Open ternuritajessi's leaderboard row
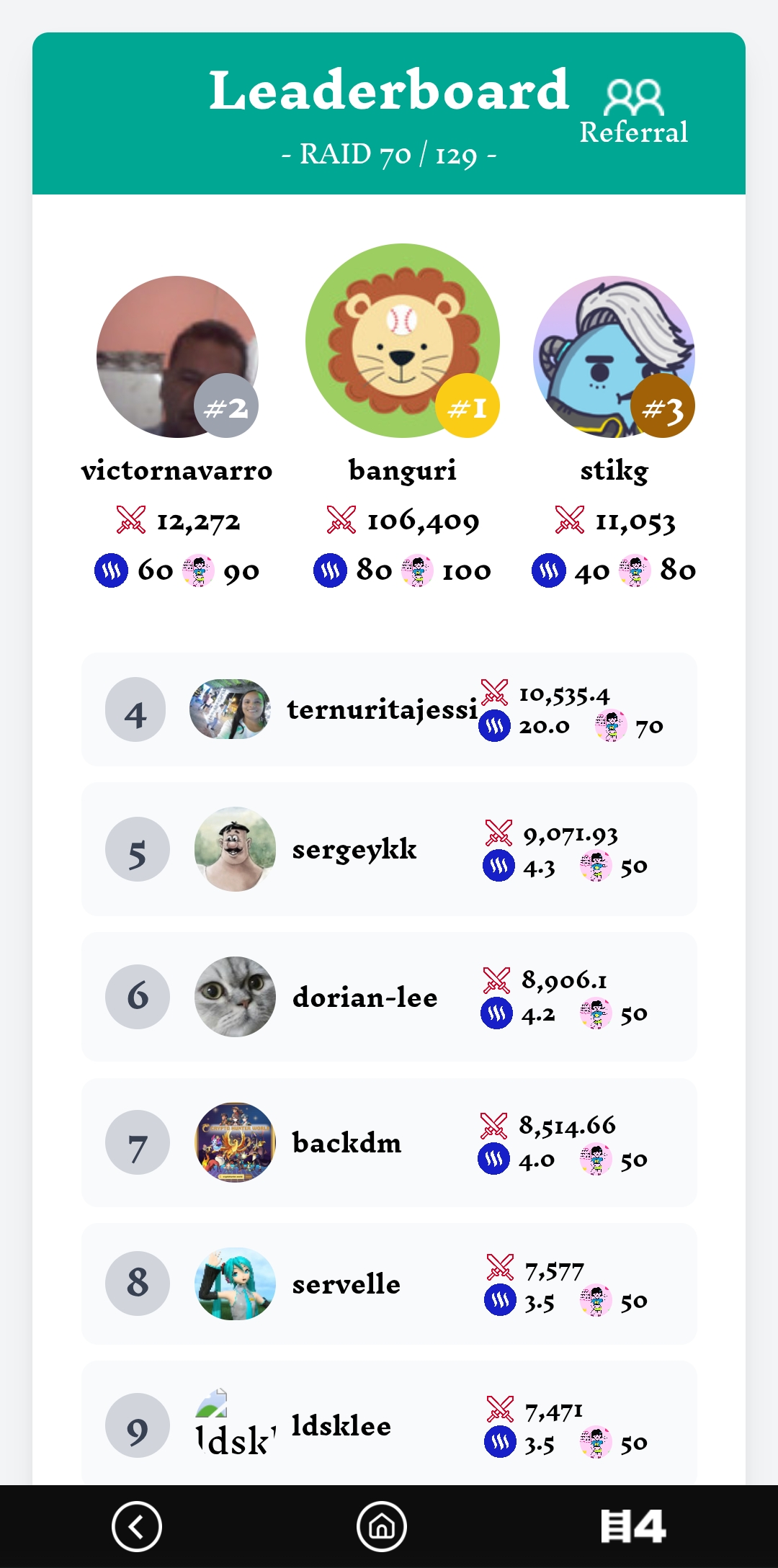This screenshot has height=1568, width=778. click(389, 709)
